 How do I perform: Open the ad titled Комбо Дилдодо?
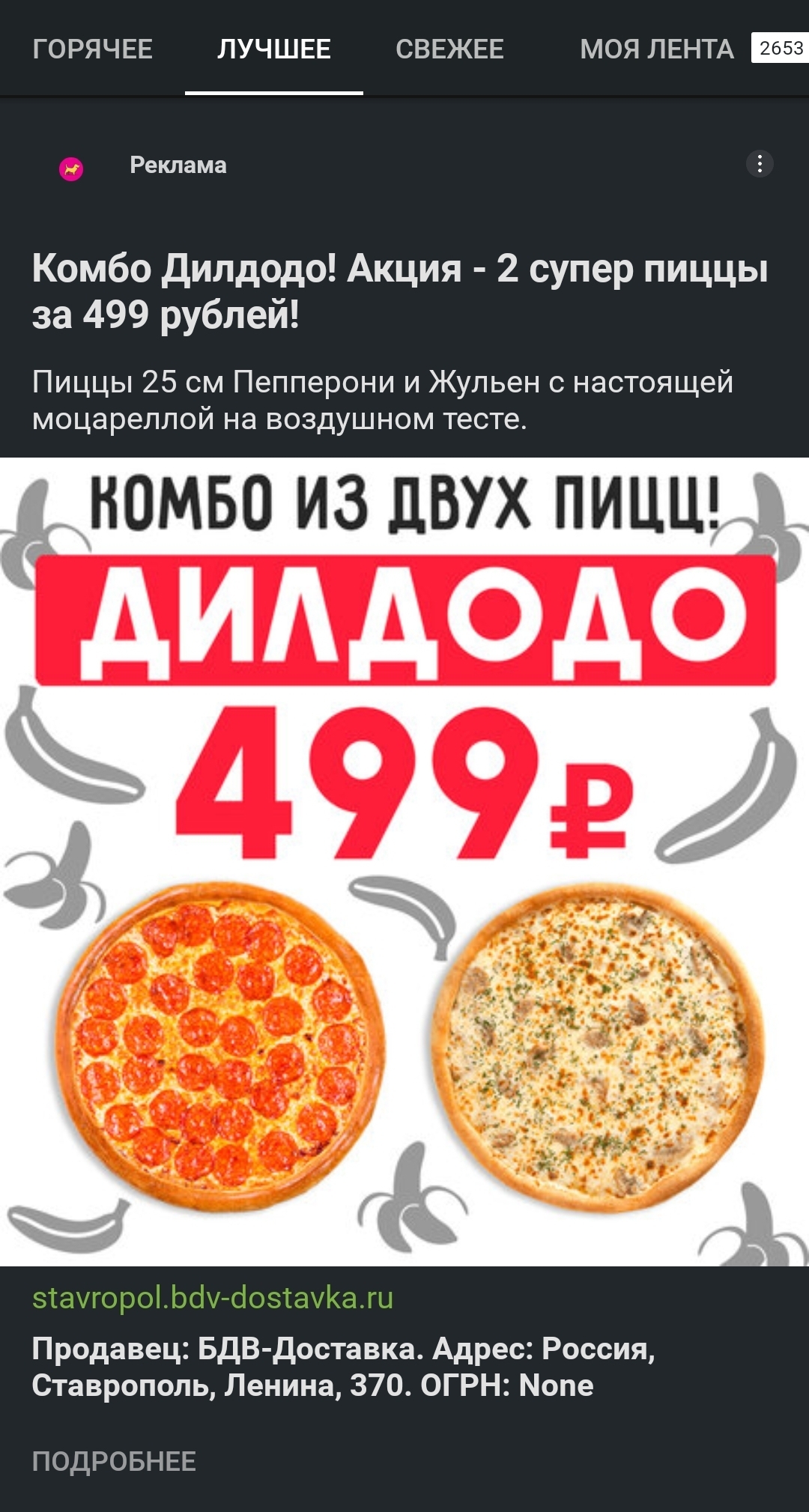(400, 291)
